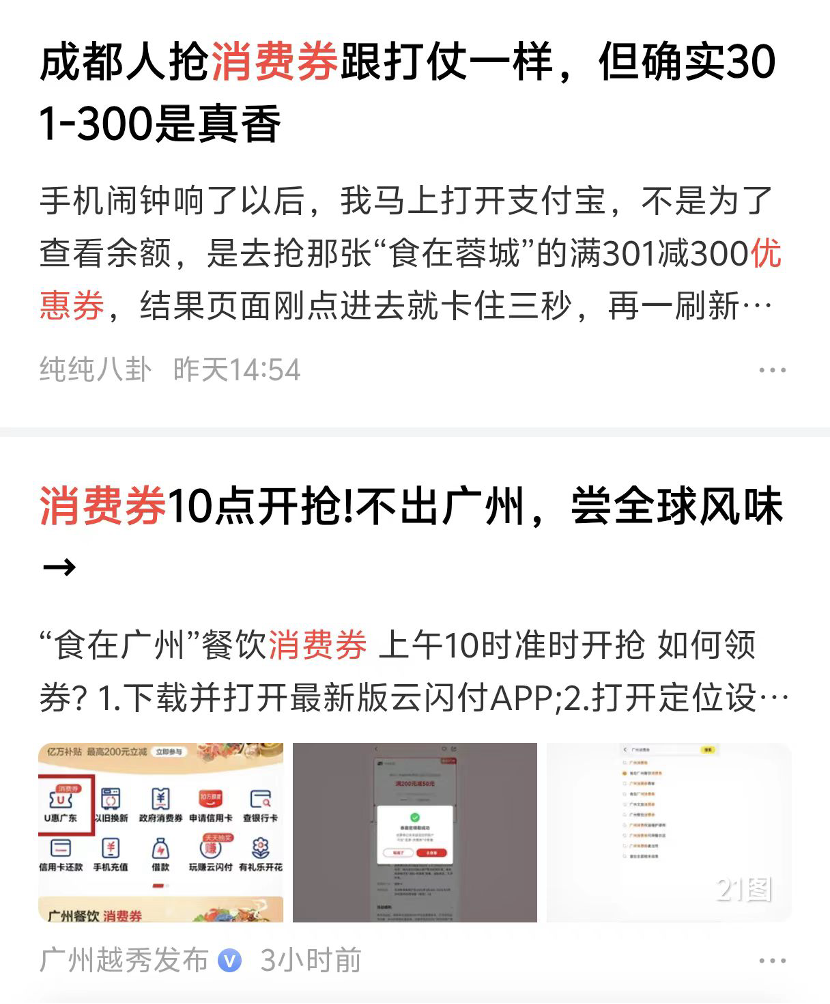Open the 21图 image gallery thumbnail
Screen dimensions: 830x1004
point(668,832)
